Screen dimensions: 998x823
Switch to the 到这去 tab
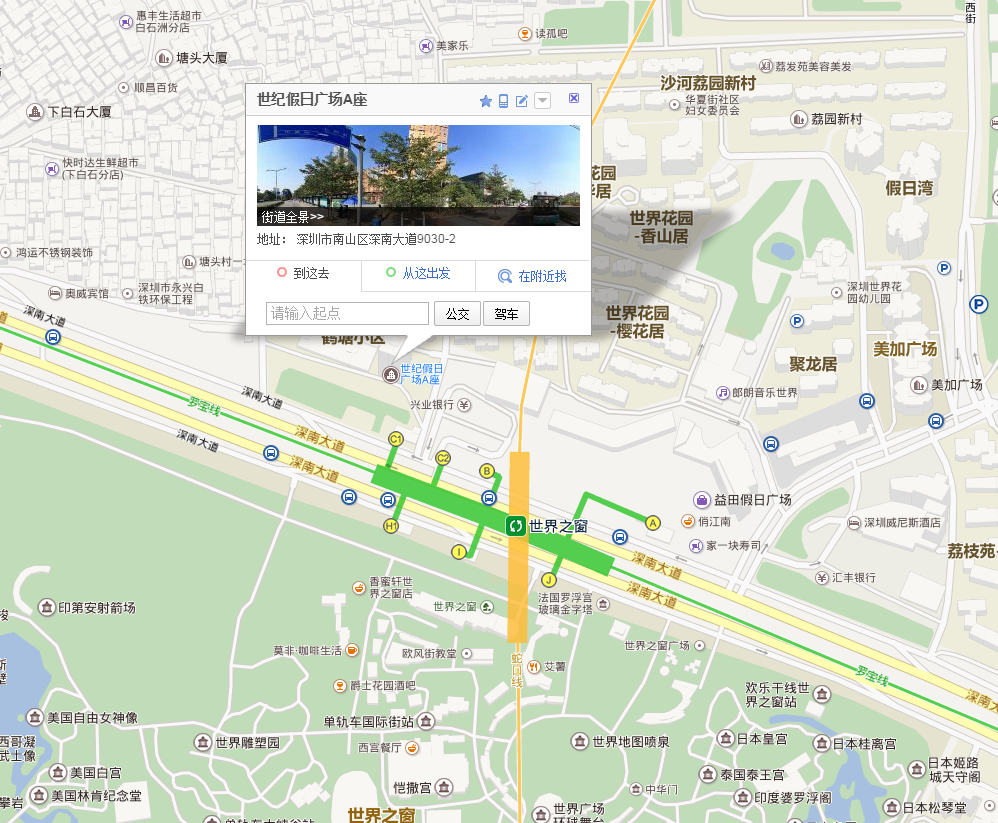point(304,273)
